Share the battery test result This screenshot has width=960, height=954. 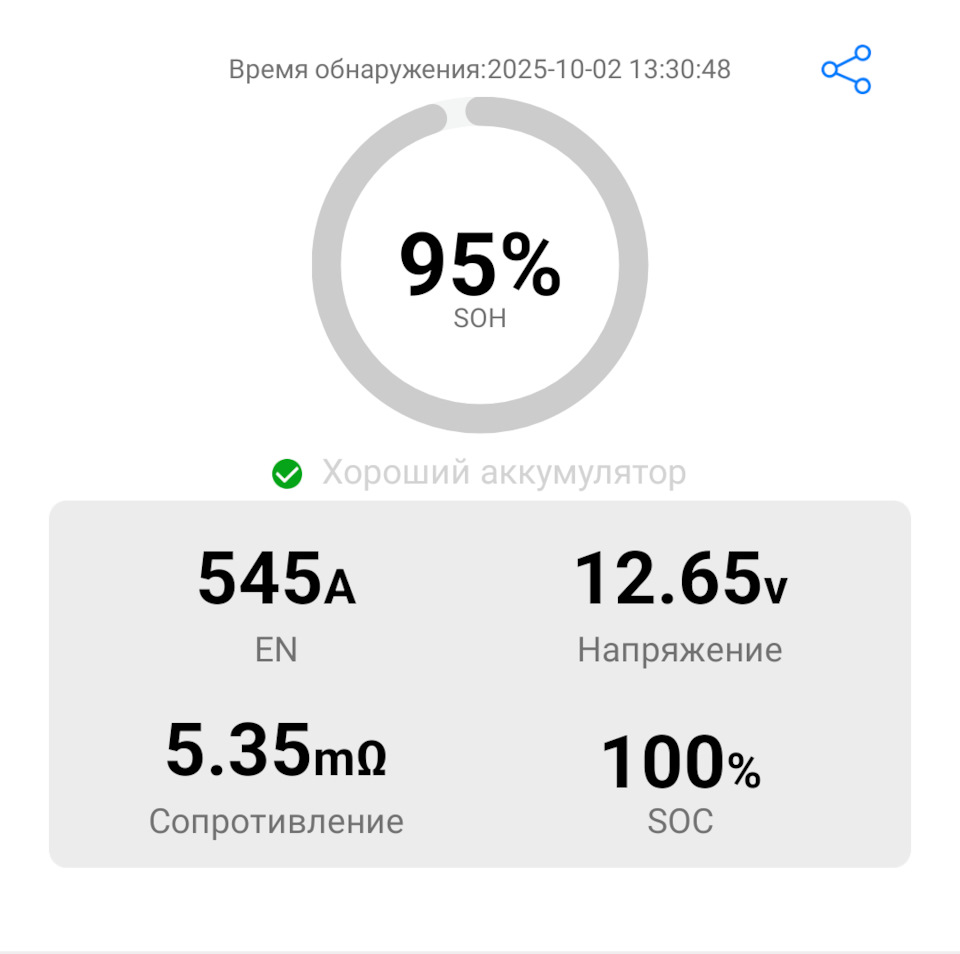coord(846,70)
